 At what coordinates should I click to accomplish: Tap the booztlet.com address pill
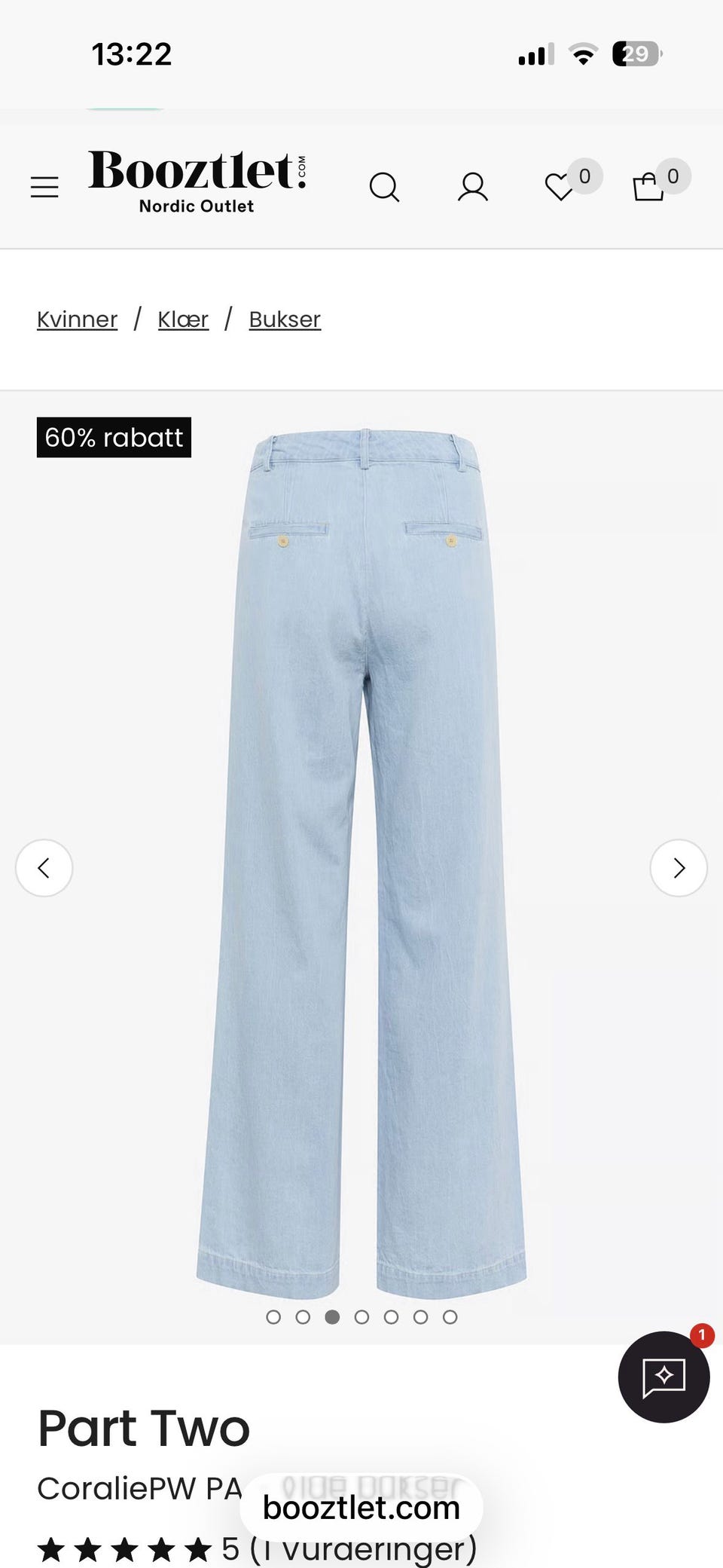[361, 1508]
